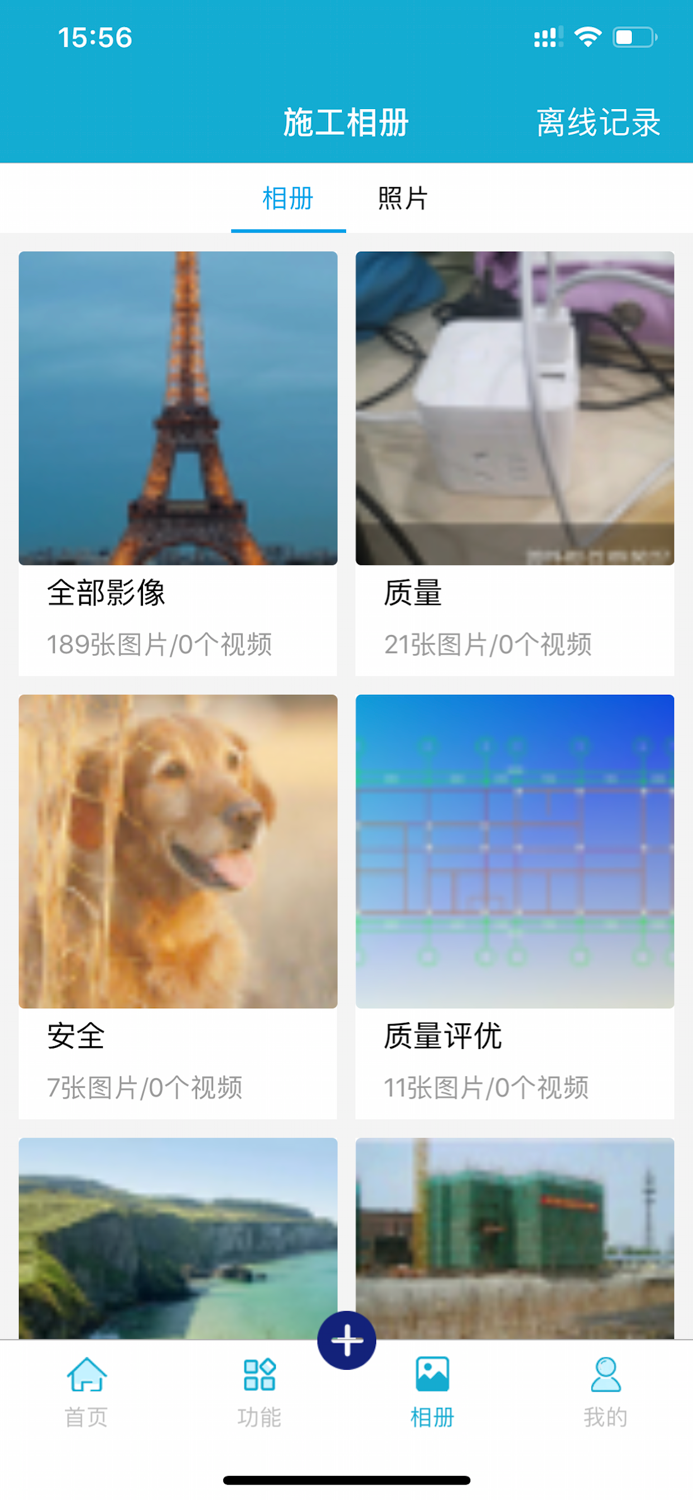Open the 全部影像 album
Screen dimensions: 693x1500
point(178,463)
